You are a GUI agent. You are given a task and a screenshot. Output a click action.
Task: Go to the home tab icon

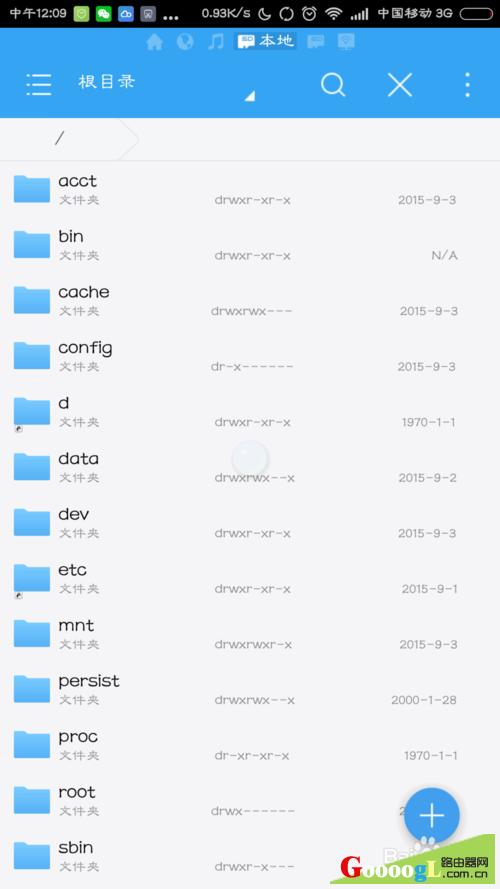pos(154,42)
